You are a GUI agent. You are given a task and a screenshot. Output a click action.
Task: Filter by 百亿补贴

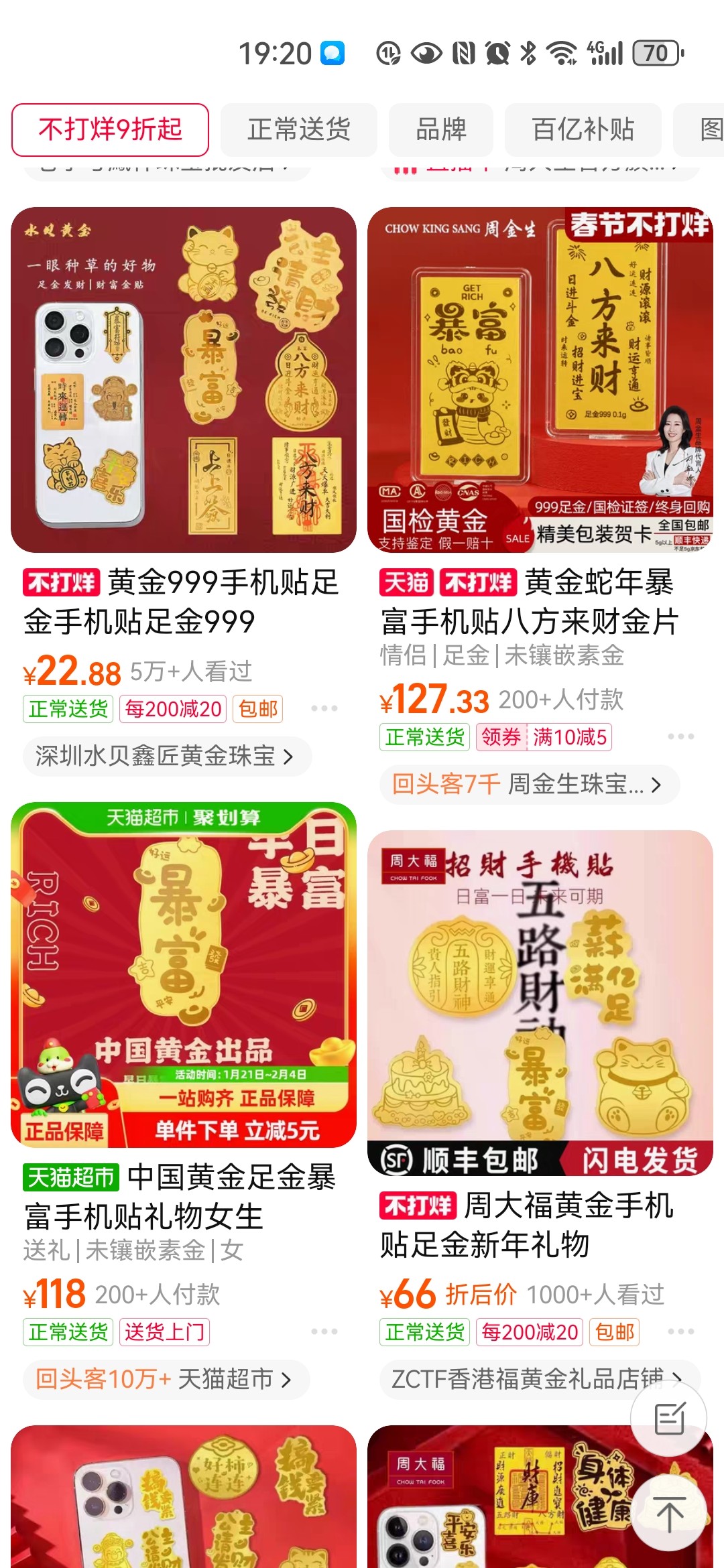pos(583,129)
